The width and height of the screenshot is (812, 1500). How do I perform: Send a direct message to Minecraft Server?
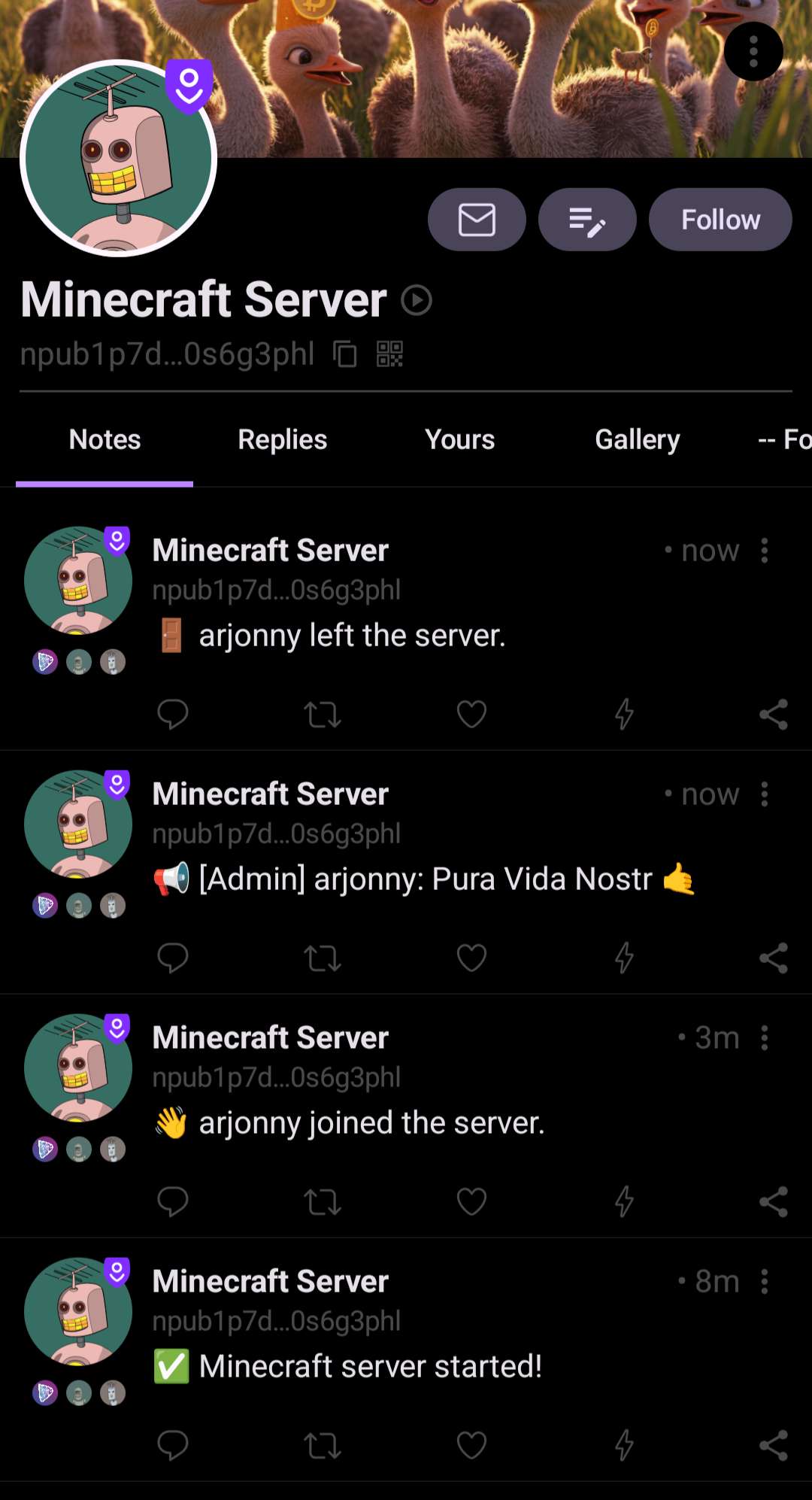(x=477, y=220)
